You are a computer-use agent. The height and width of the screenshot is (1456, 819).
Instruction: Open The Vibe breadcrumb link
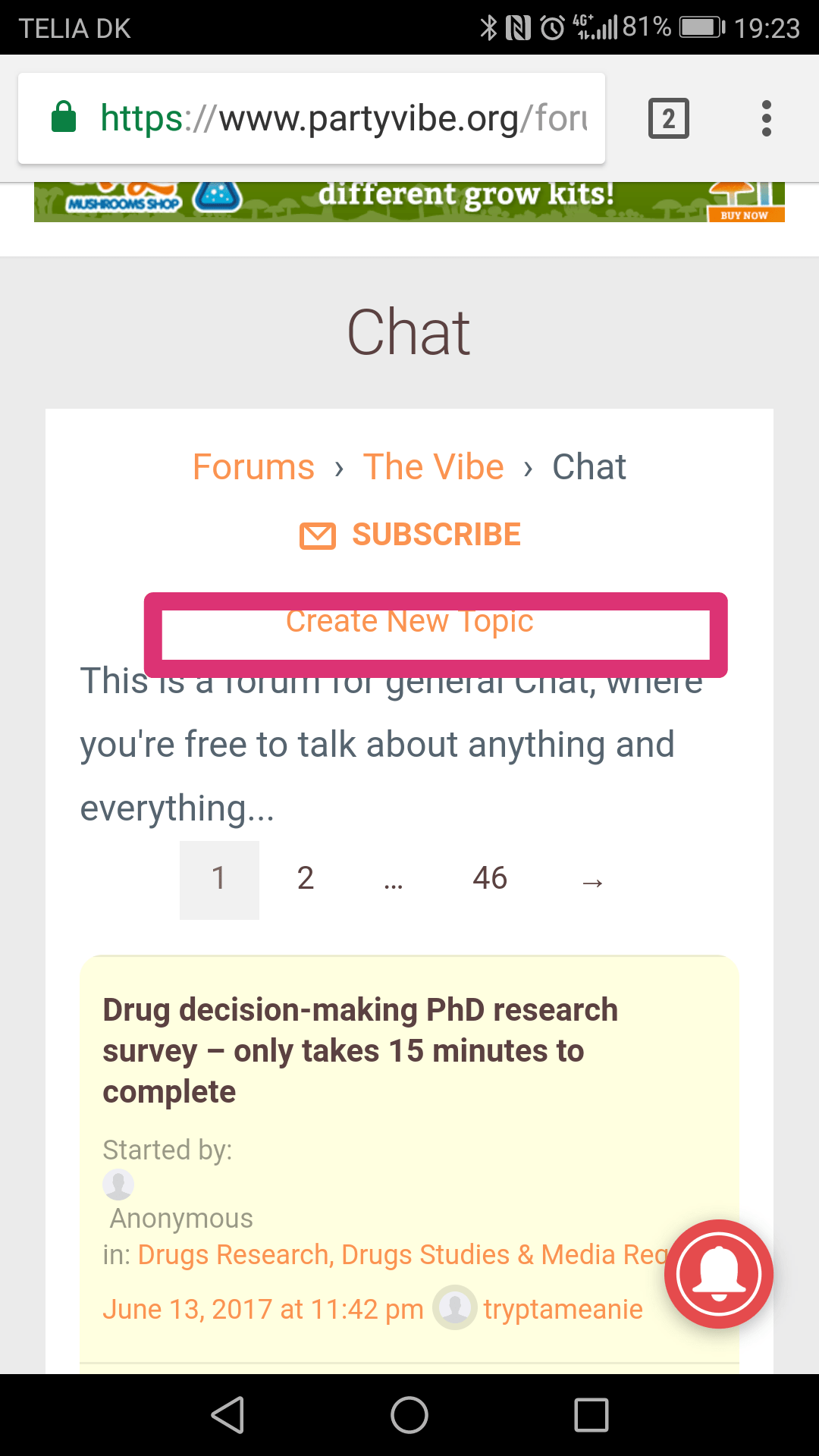pos(433,466)
